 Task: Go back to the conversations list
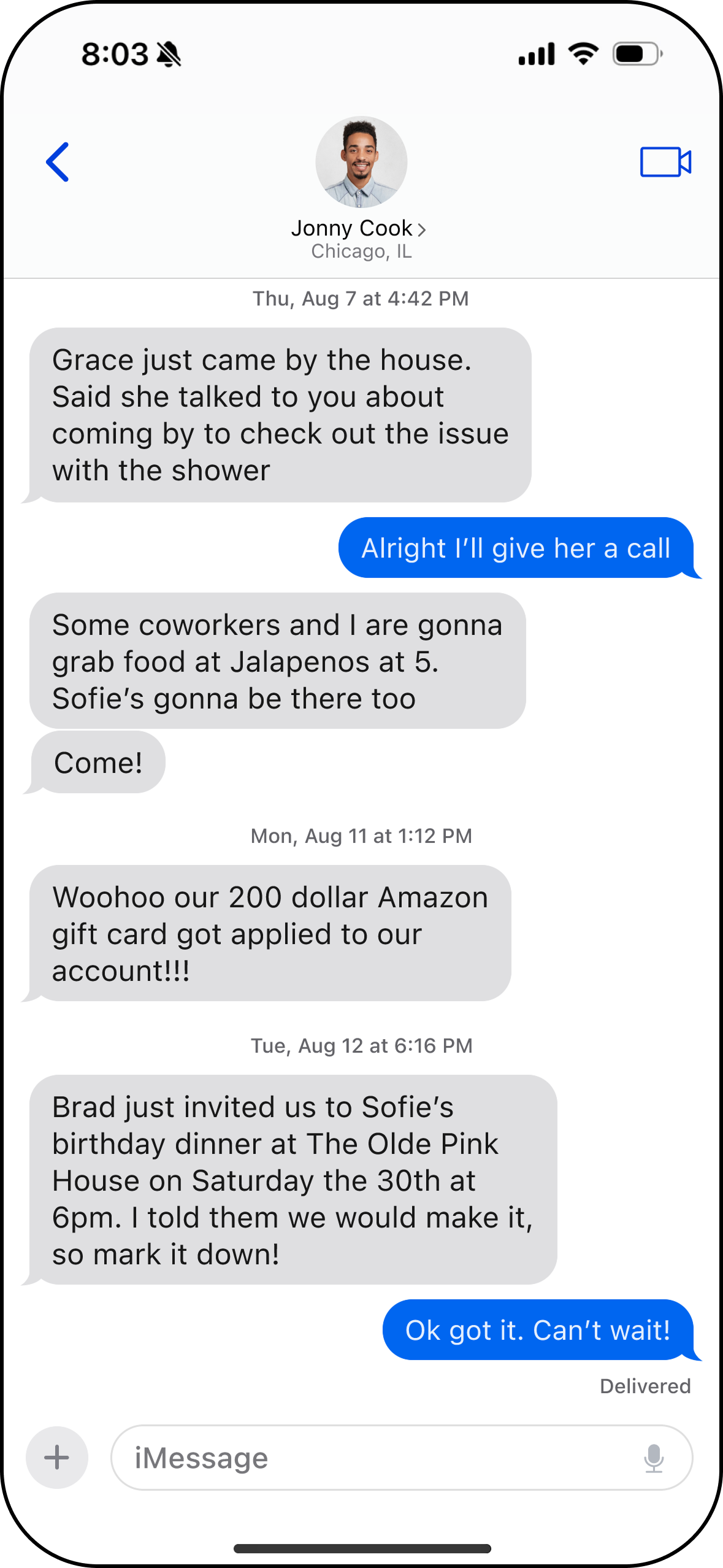58,163
